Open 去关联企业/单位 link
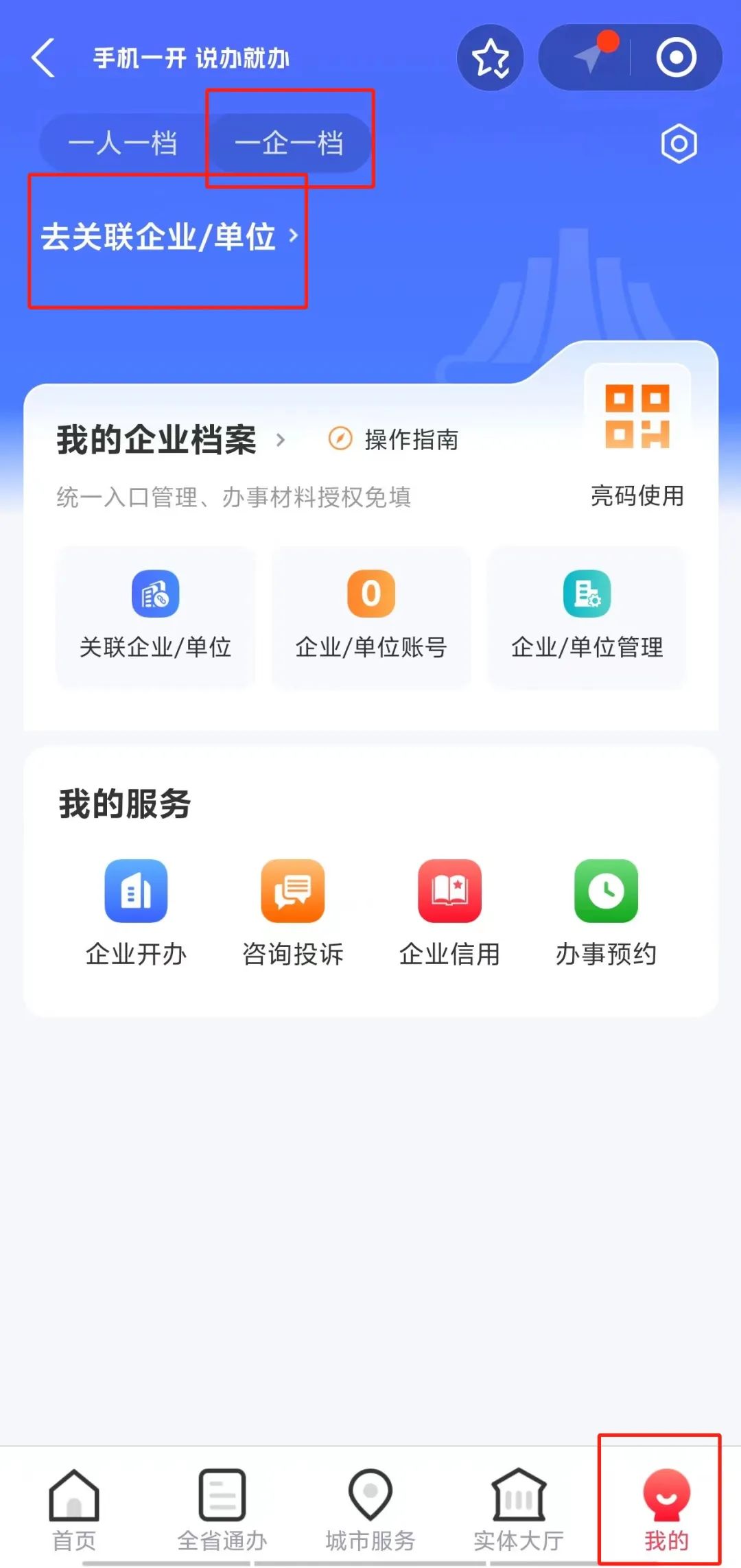Screen dimensions: 741x1568 click(x=169, y=237)
